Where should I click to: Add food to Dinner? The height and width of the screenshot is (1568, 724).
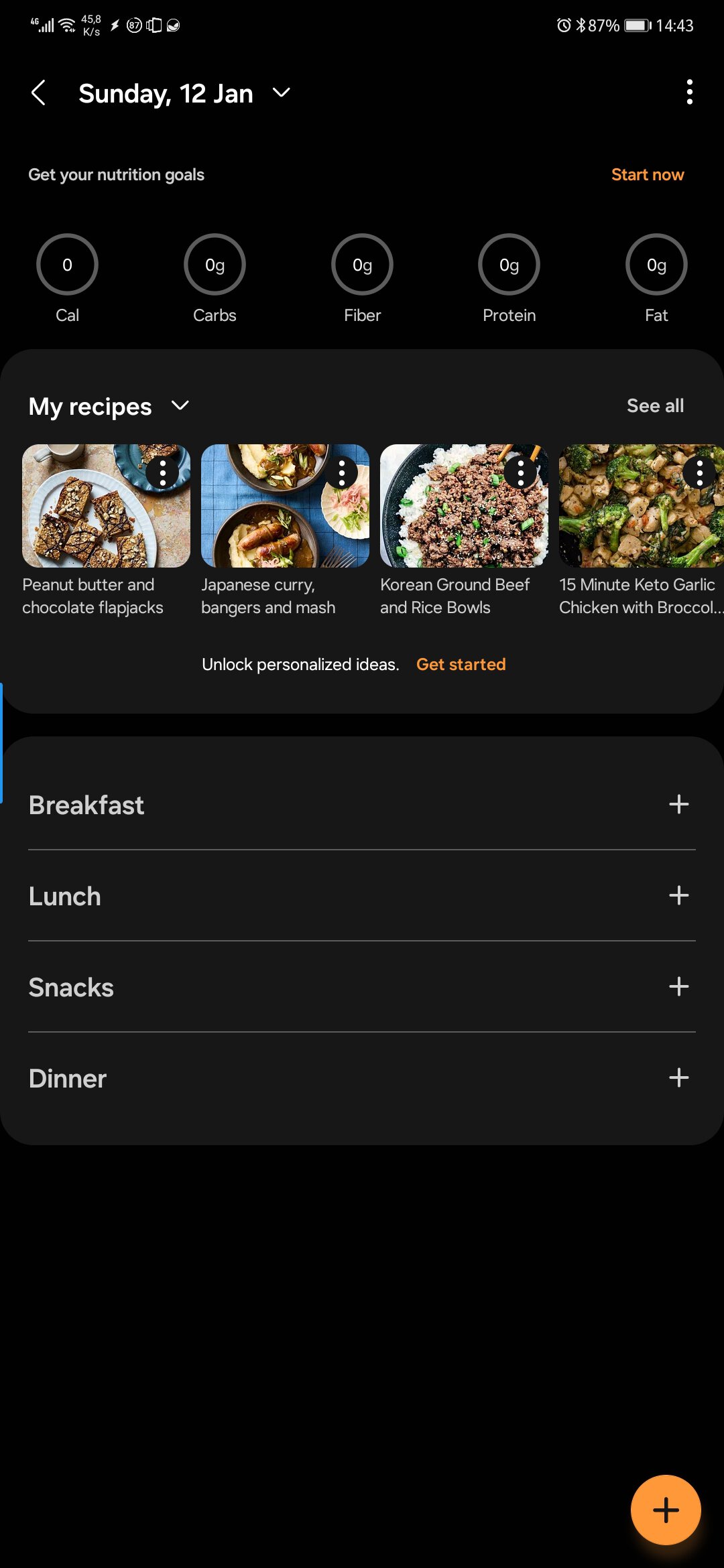point(678,1077)
